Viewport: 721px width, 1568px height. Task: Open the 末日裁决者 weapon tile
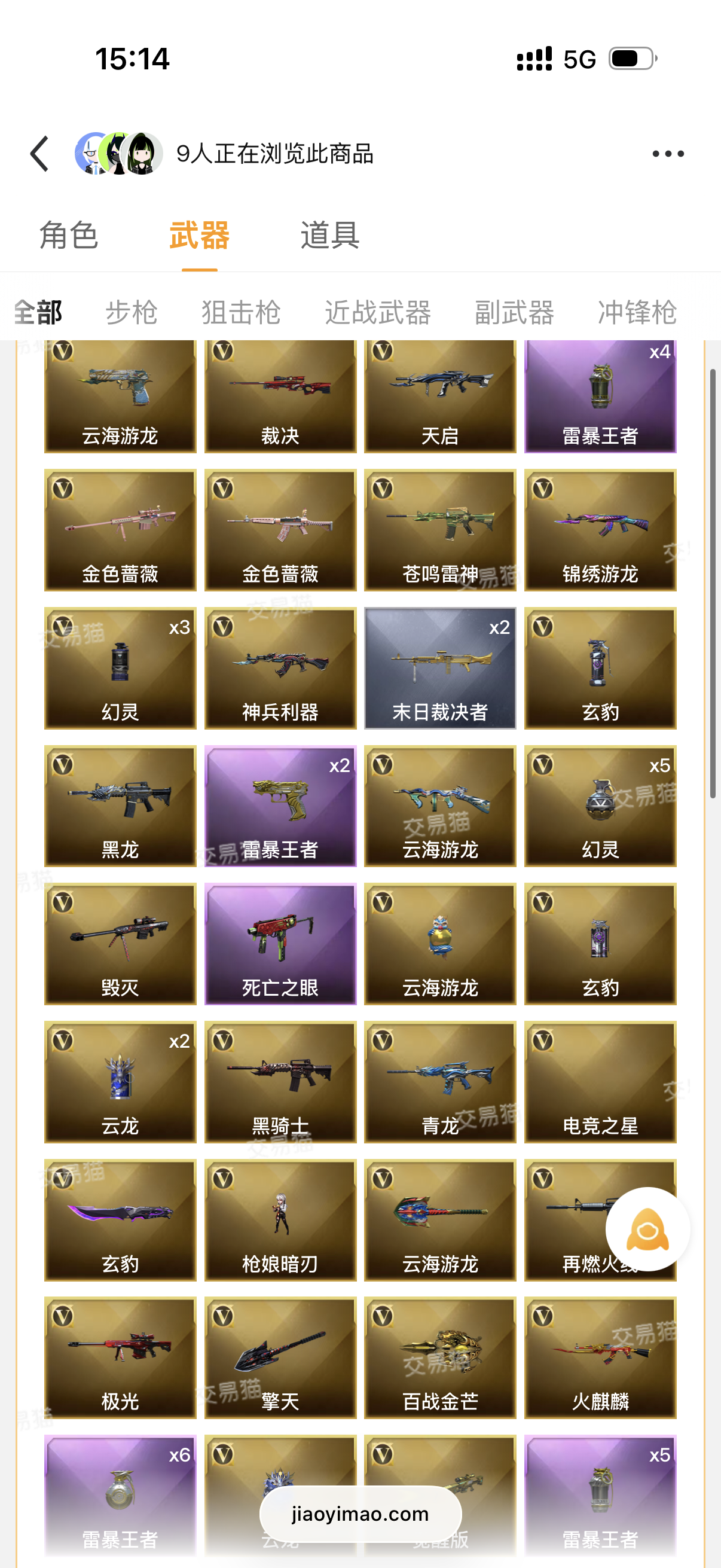click(x=440, y=668)
